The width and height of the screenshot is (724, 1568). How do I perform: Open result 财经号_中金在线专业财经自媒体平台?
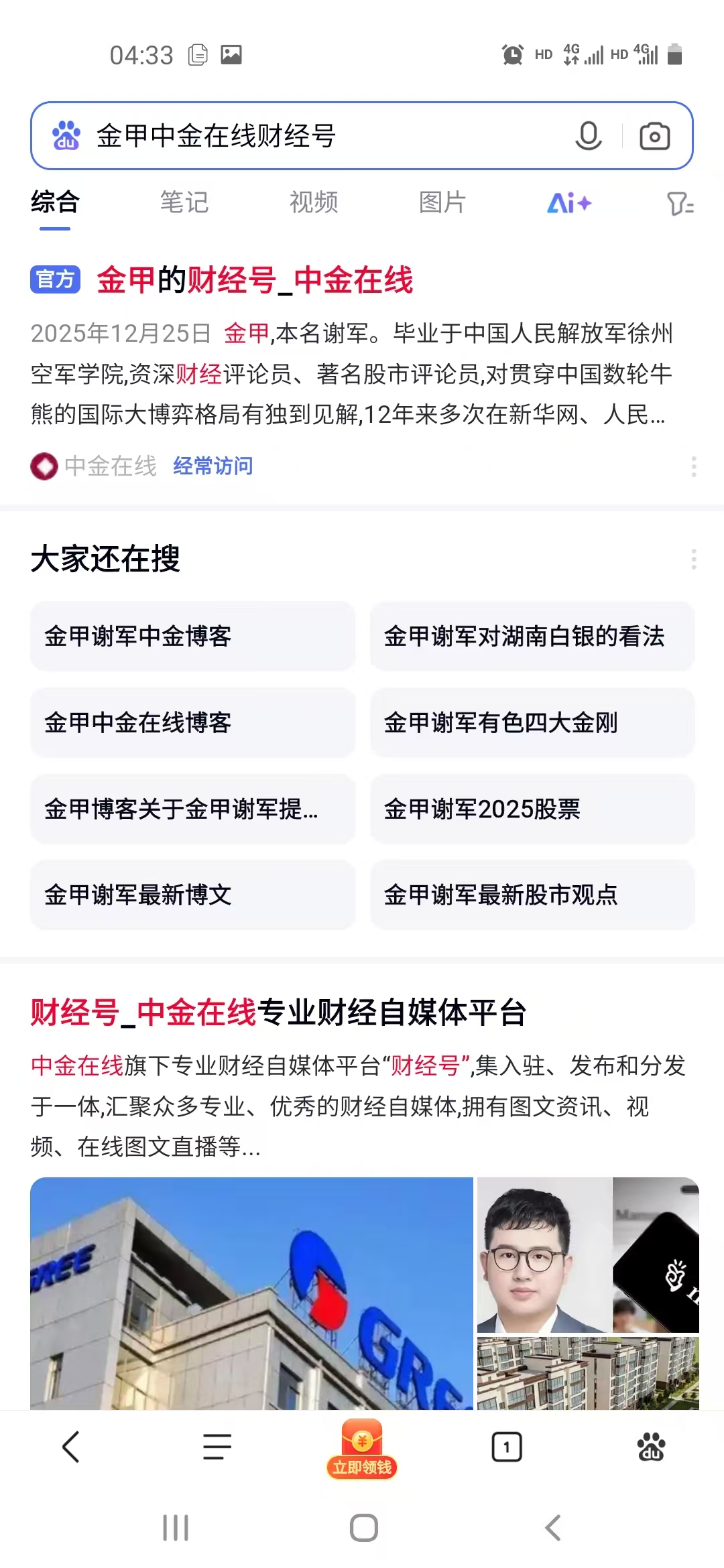278,1012
